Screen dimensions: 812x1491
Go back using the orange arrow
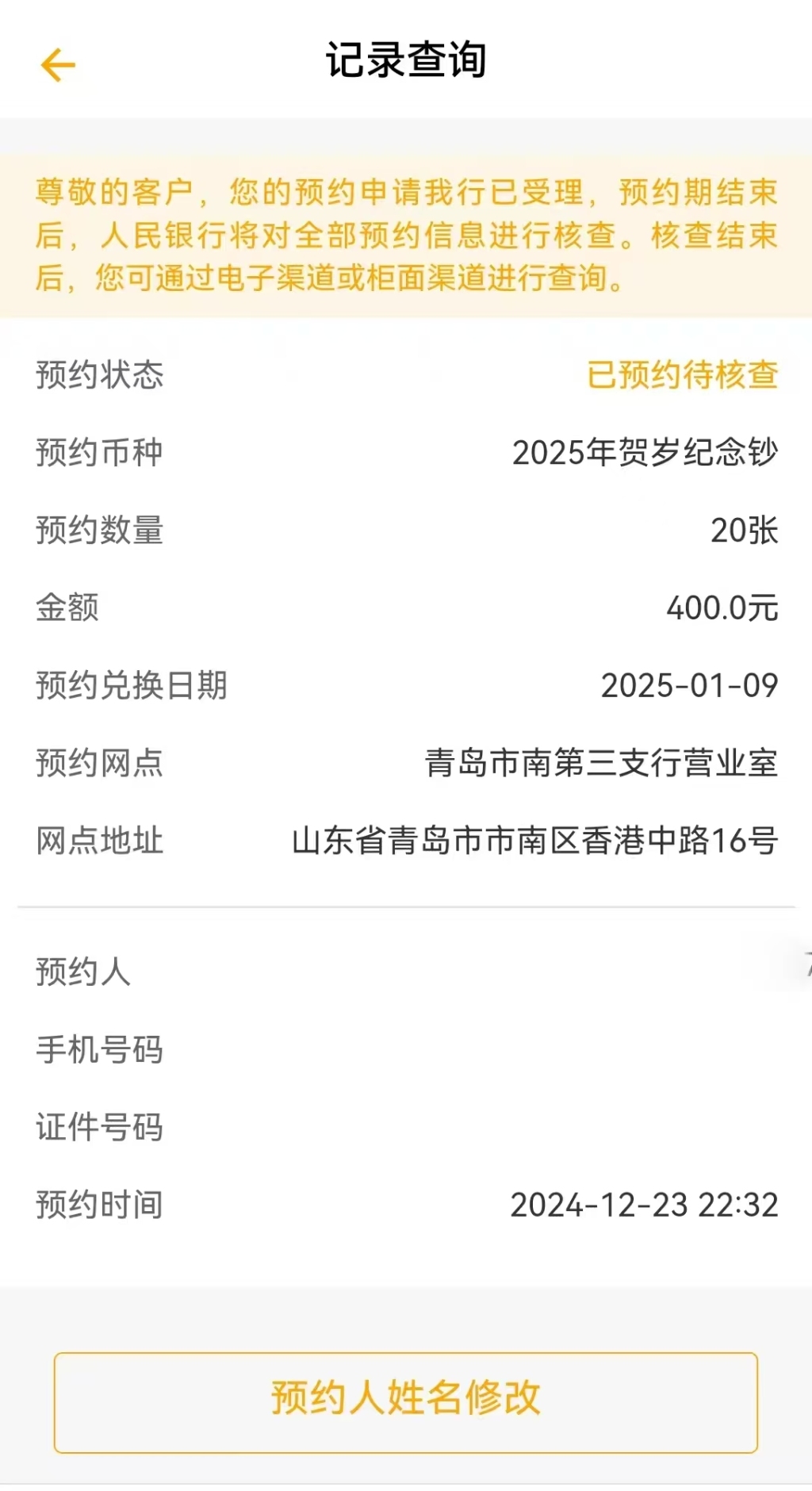[58, 65]
